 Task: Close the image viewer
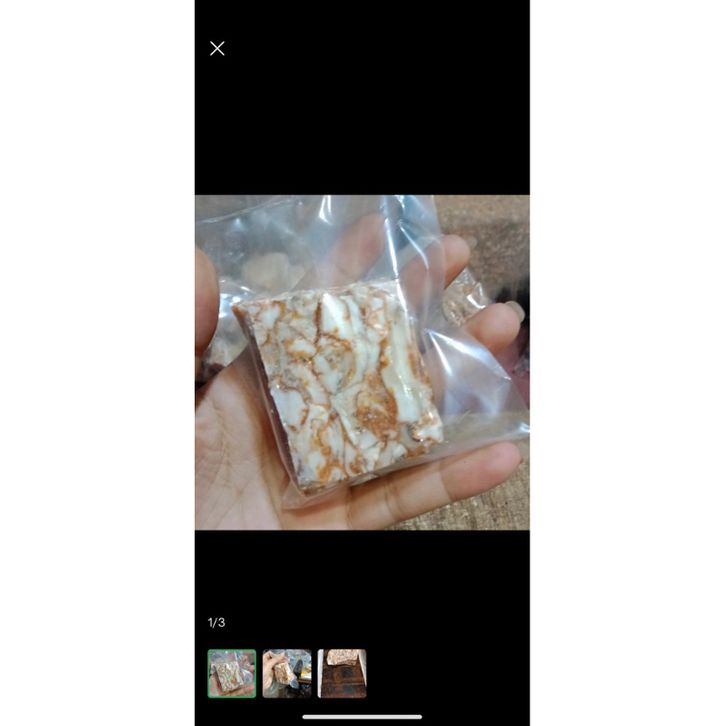(217, 48)
